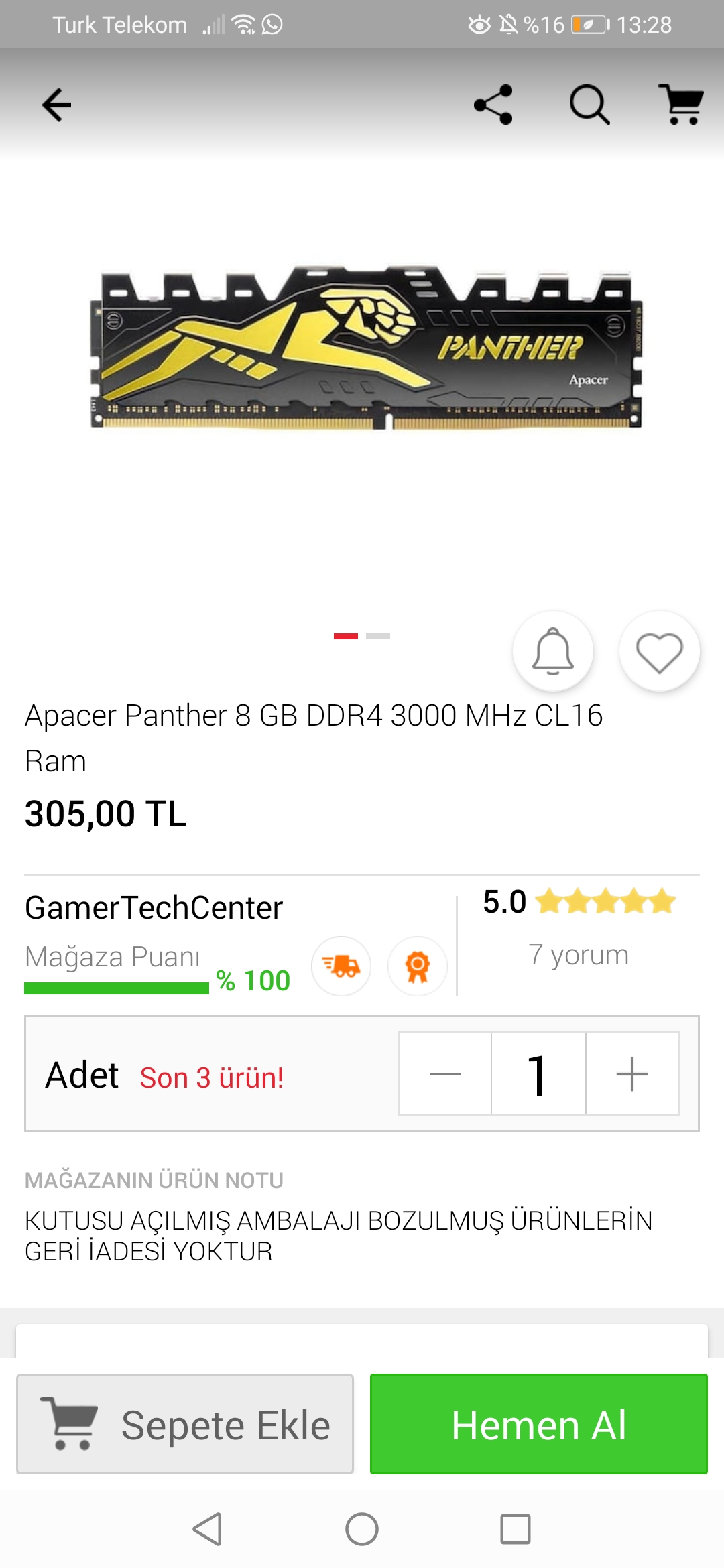Enable price alert with the bell icon
724x1568 pixels.
553,651
